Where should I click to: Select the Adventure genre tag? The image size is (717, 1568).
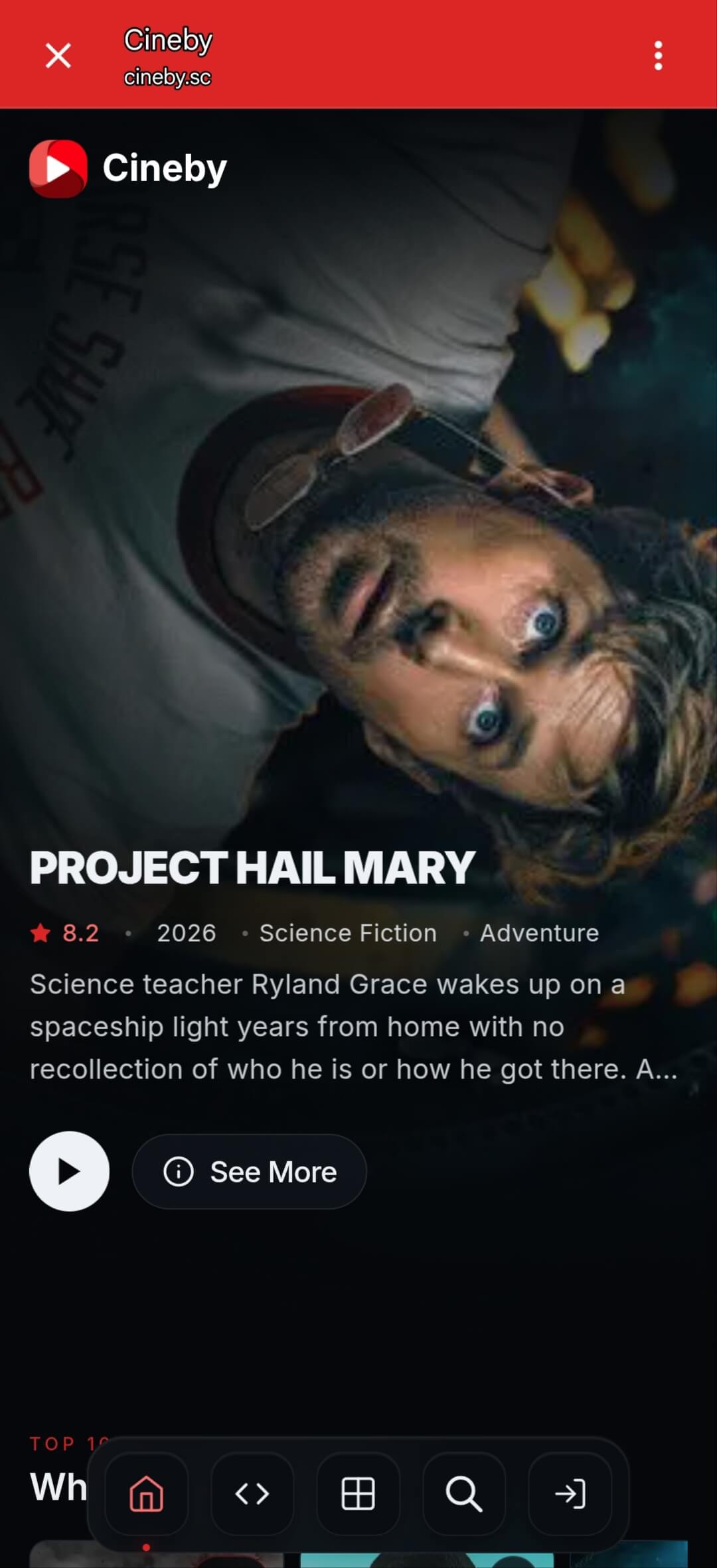coord(539,932)
